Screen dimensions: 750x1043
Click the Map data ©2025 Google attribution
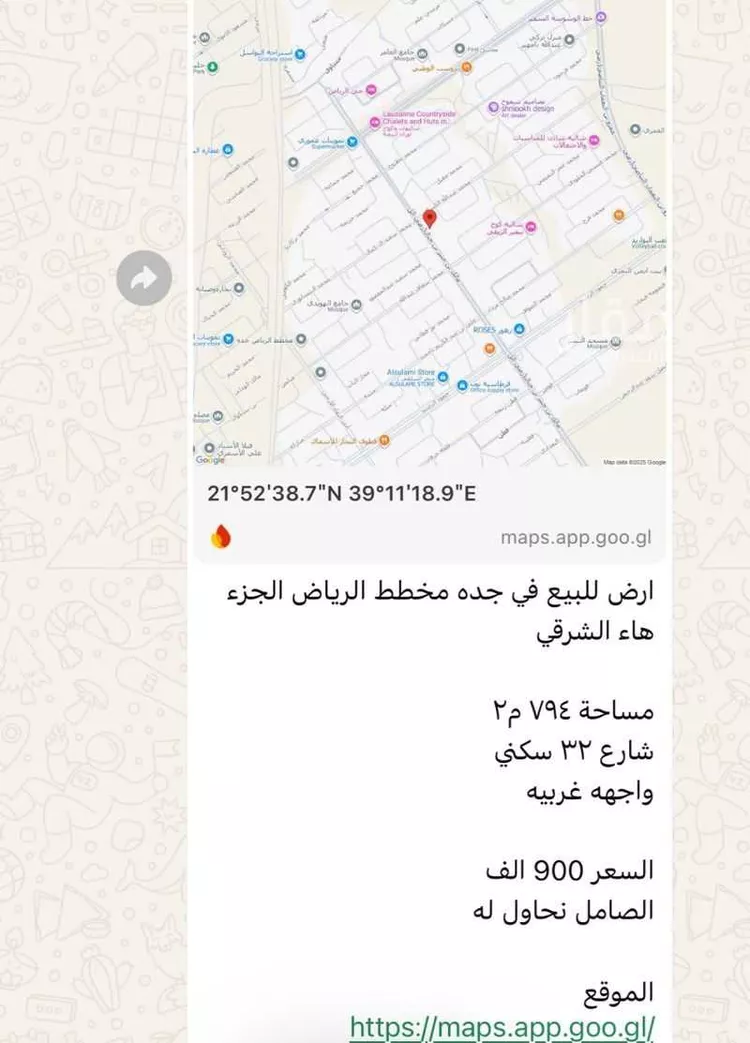[x=632, y=460]
